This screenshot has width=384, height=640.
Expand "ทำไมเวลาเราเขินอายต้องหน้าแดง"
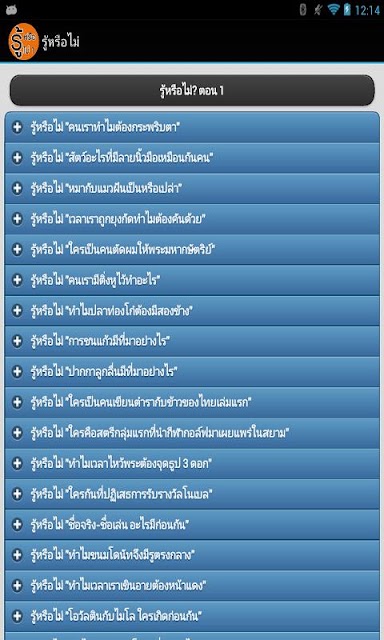192,586
